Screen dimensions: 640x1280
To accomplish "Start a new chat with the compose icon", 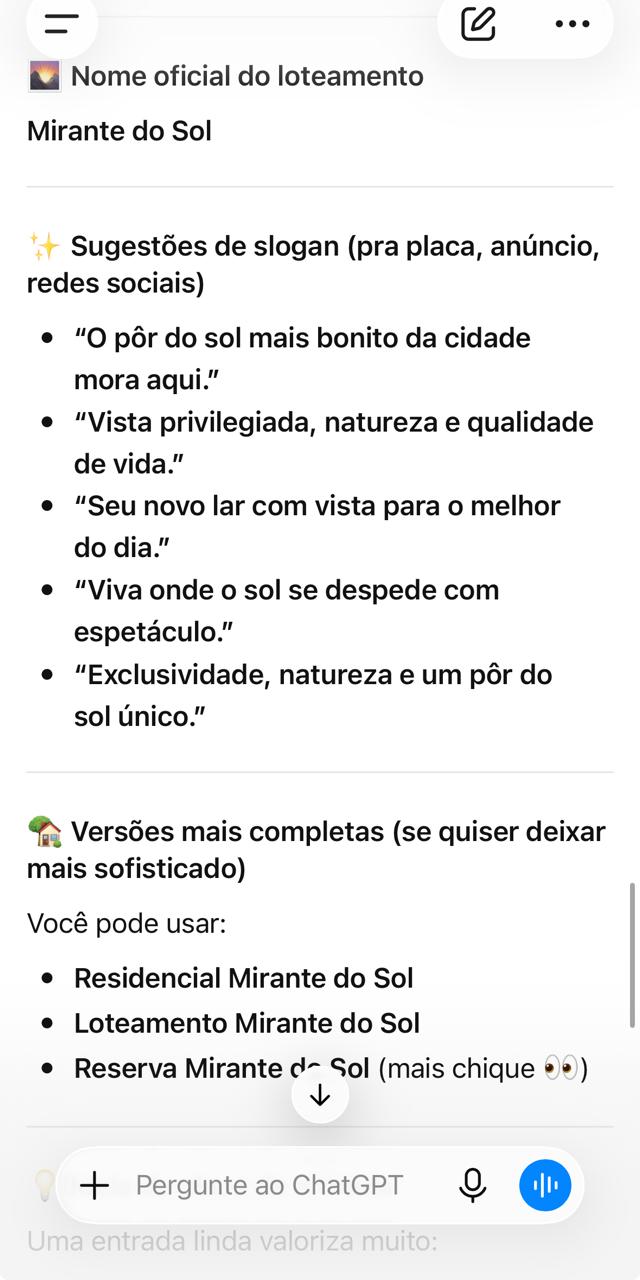I will (478, 23).
